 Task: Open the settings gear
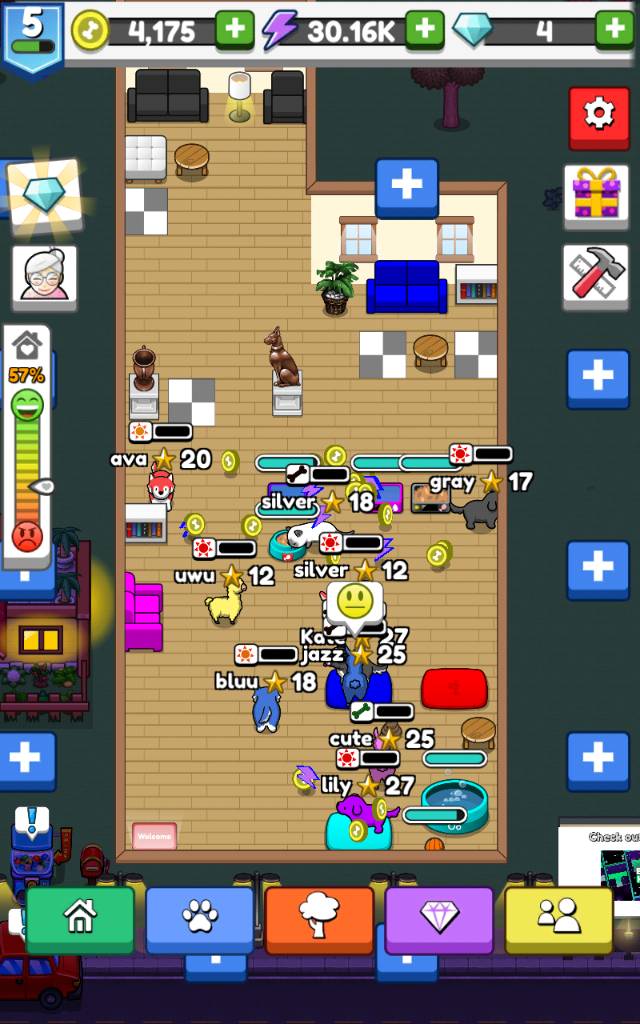[599, 117]
